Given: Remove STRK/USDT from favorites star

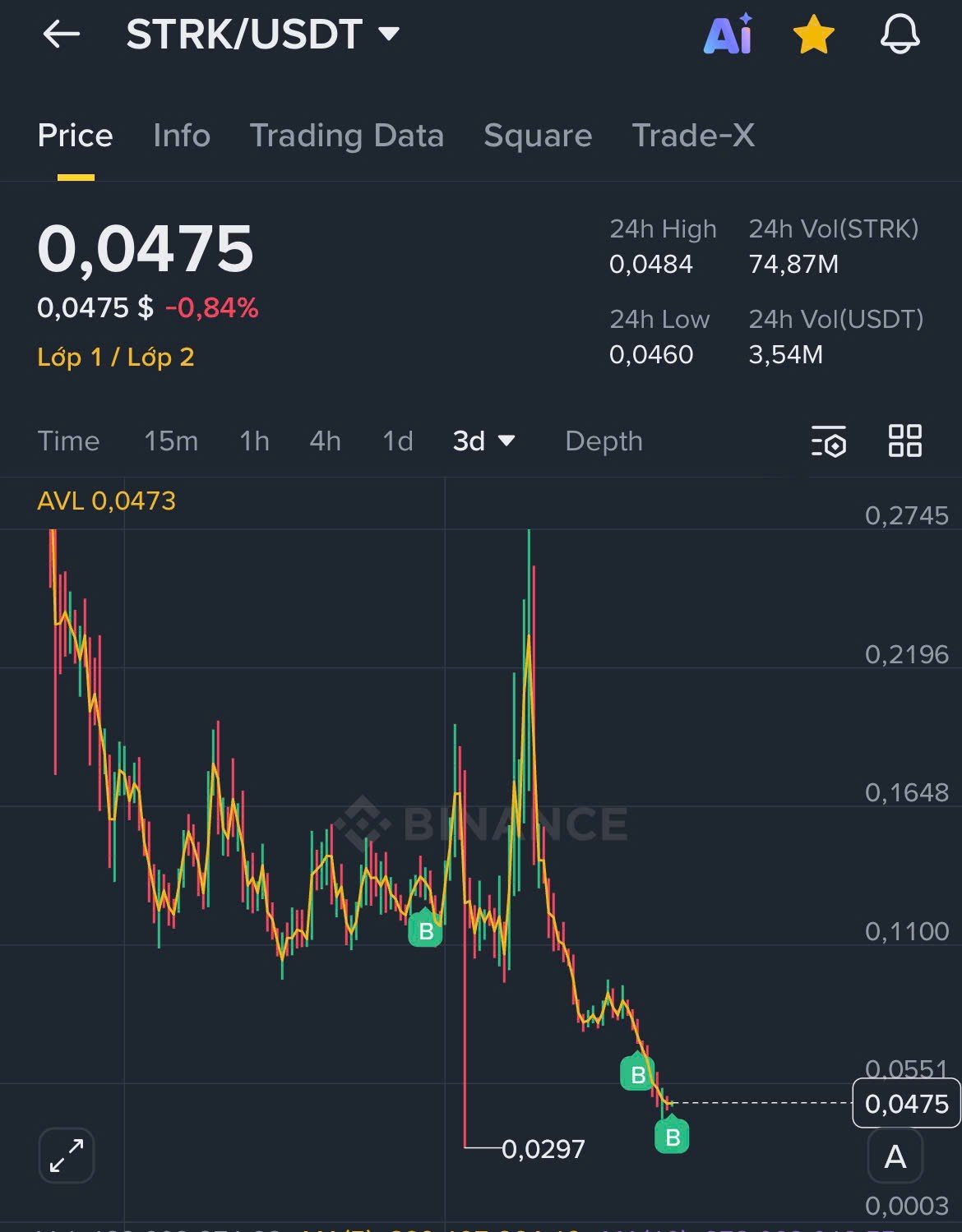Looking at the screenshot, I should (x=813, y=35).
